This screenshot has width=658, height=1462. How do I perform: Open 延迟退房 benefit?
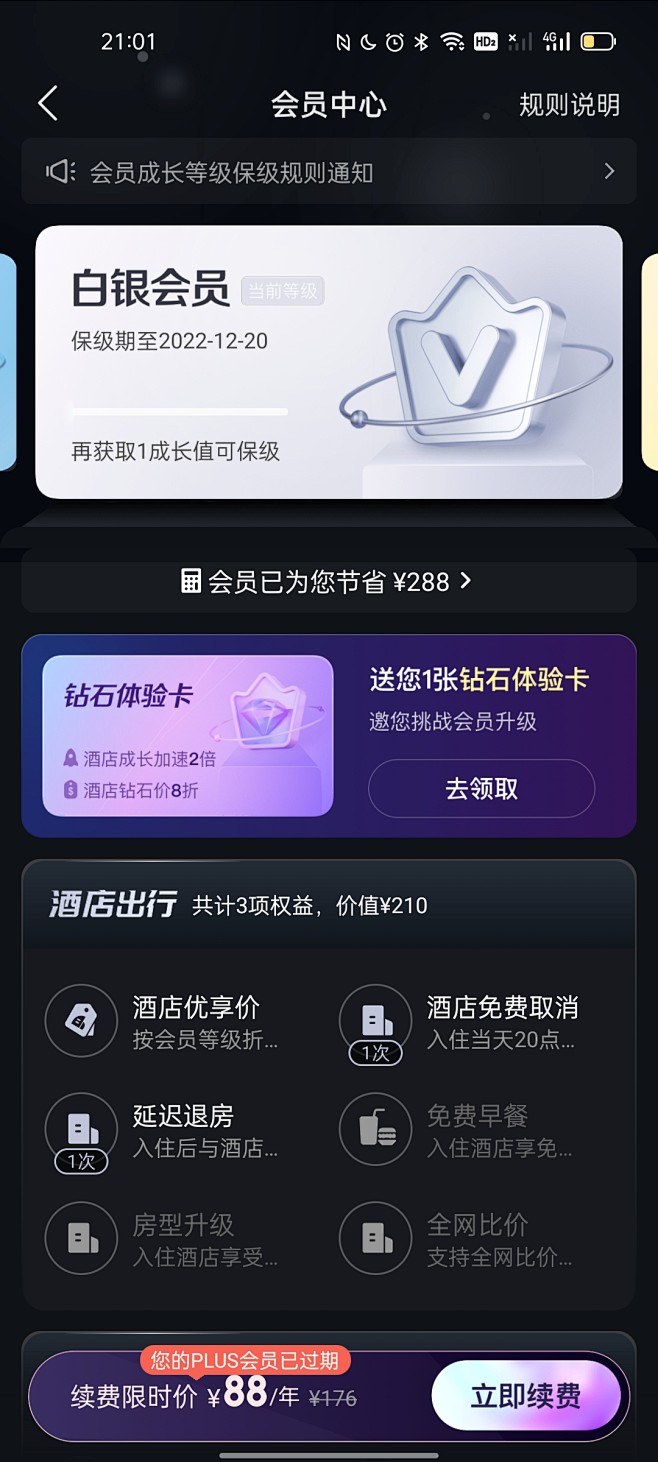click(170, 1130)
